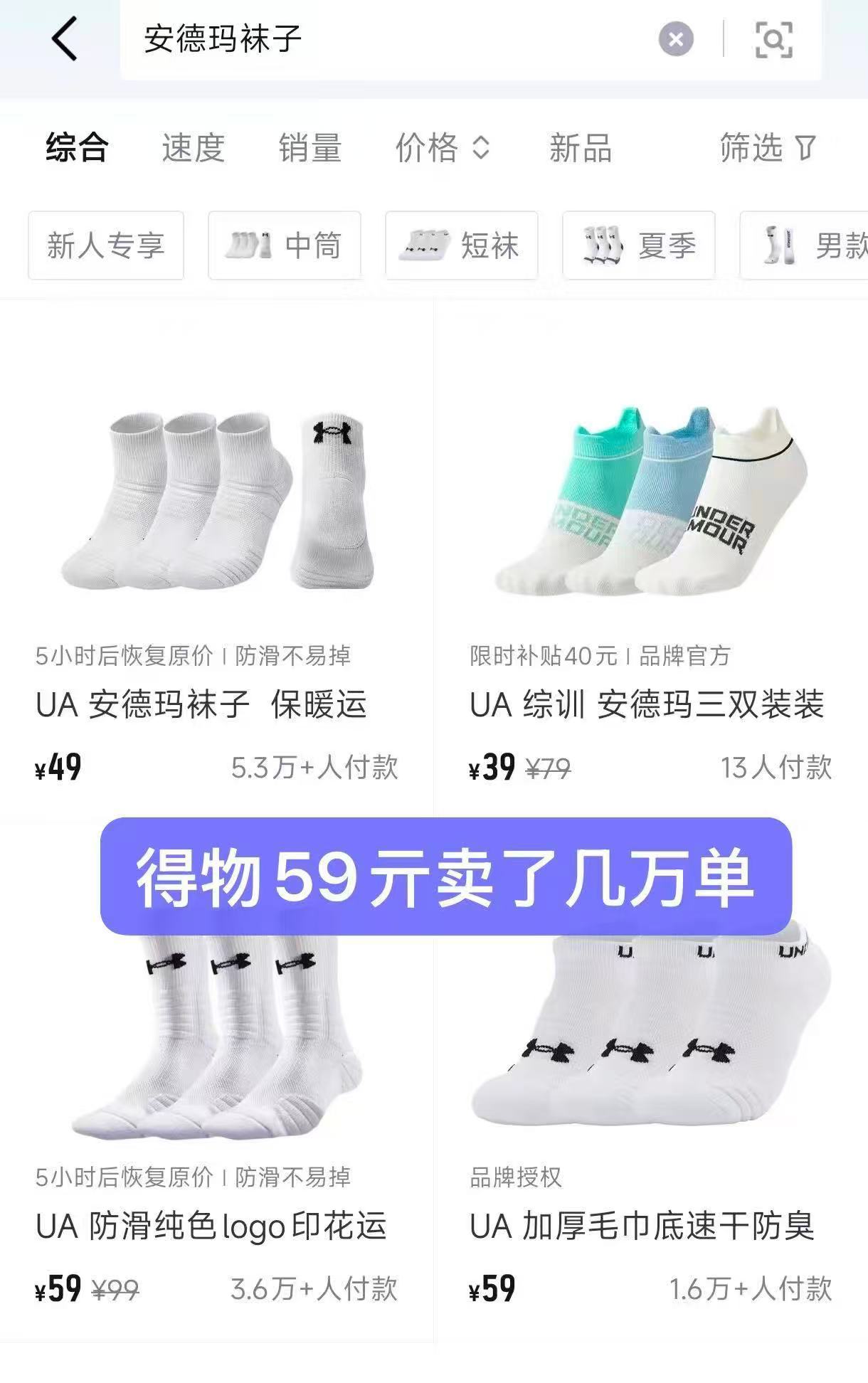Apply the 夏季 filter chip
The width and height of the screenshot is (868, 1383).
638,245
